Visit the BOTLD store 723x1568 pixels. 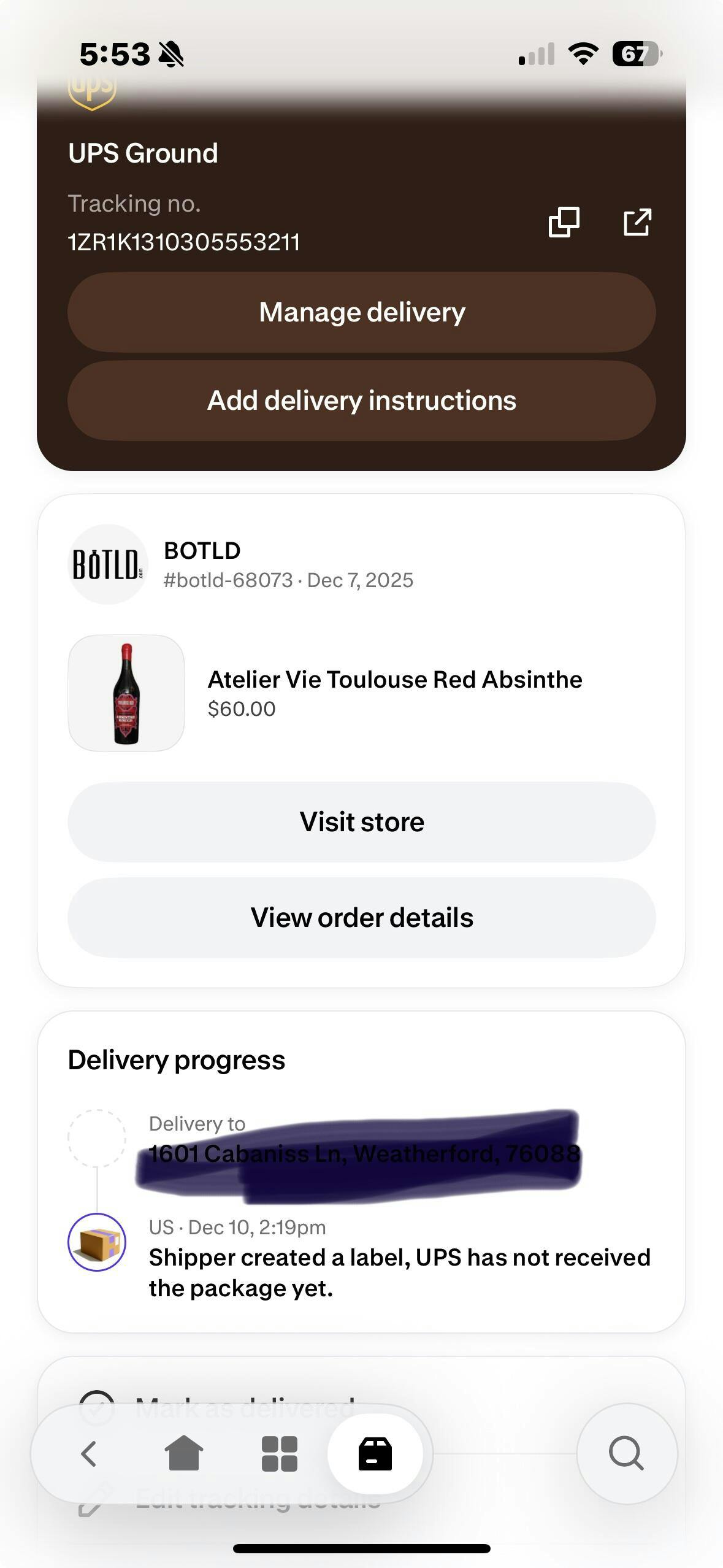[x=362, y=822]
